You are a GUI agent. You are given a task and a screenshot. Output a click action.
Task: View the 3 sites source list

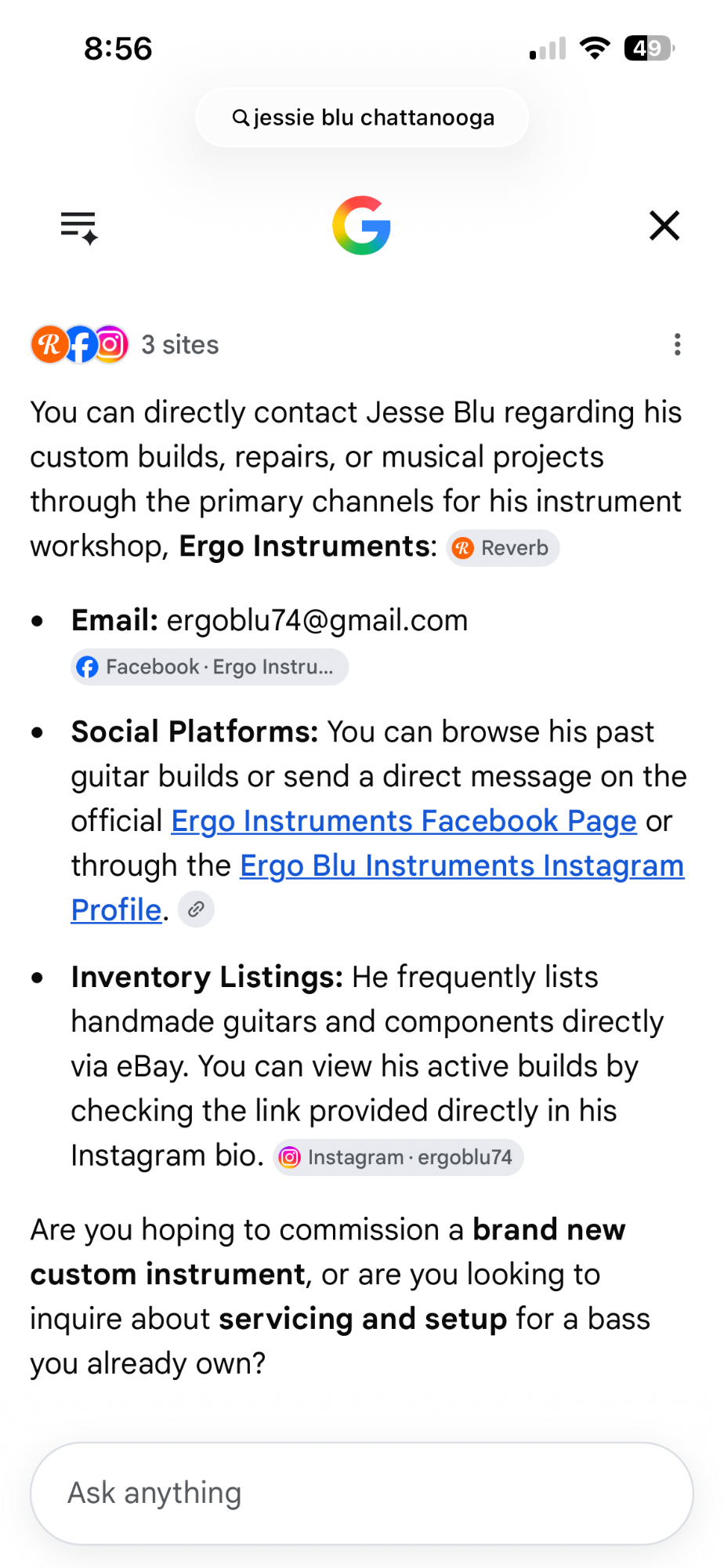tap(125, 345)
